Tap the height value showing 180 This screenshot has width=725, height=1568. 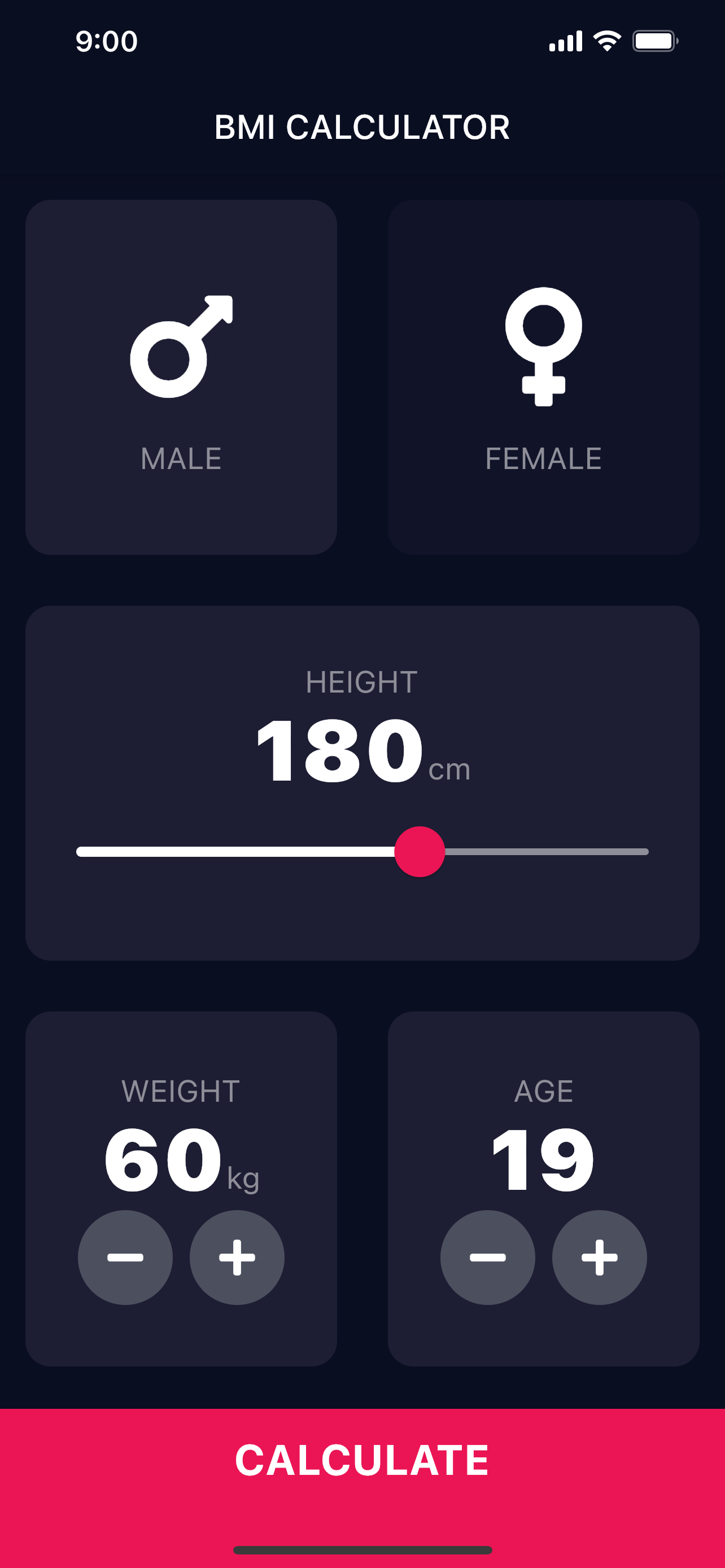click(338, 752)
